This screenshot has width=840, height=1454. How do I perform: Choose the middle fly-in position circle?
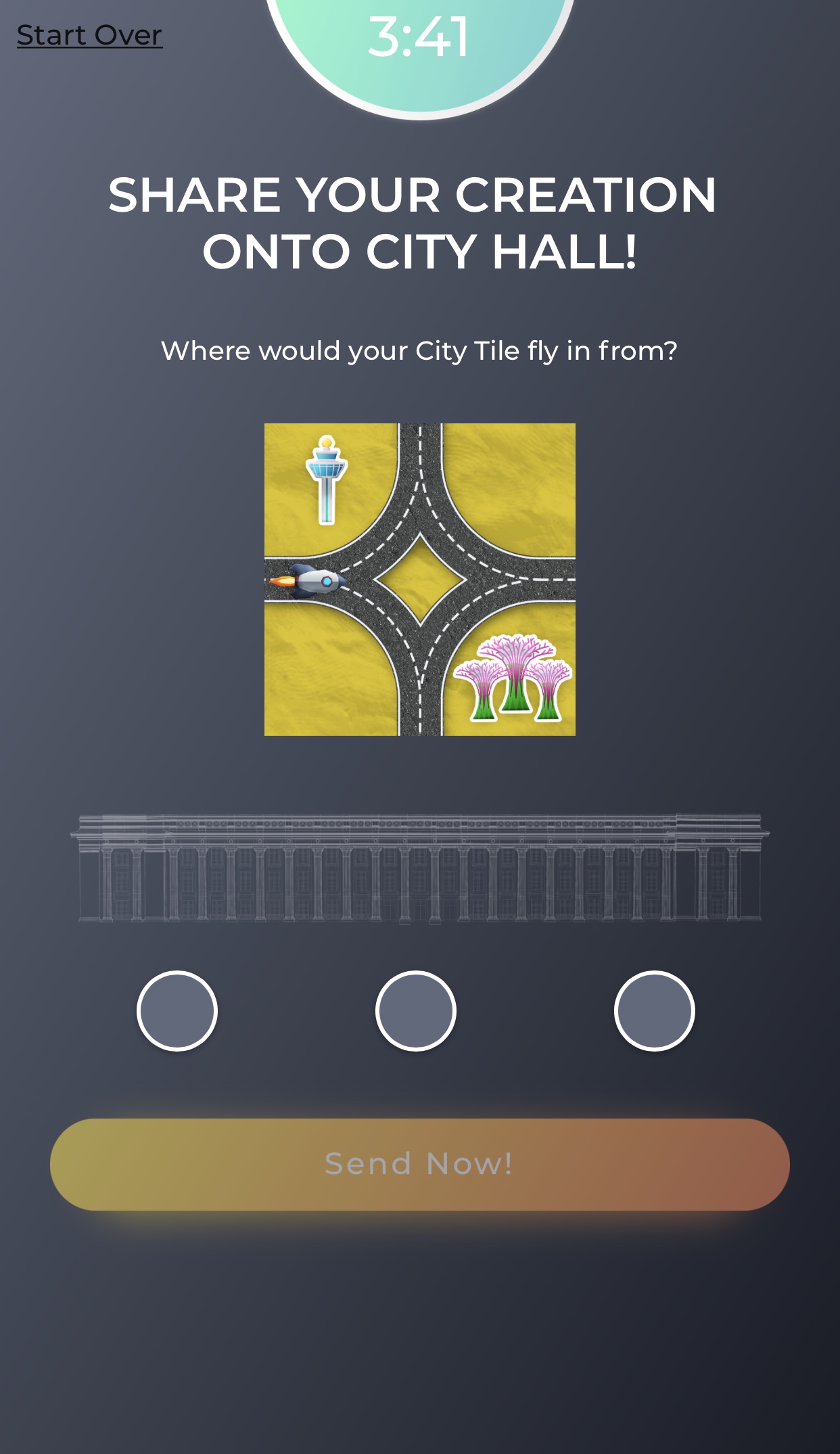click(x=416, y=1011)
